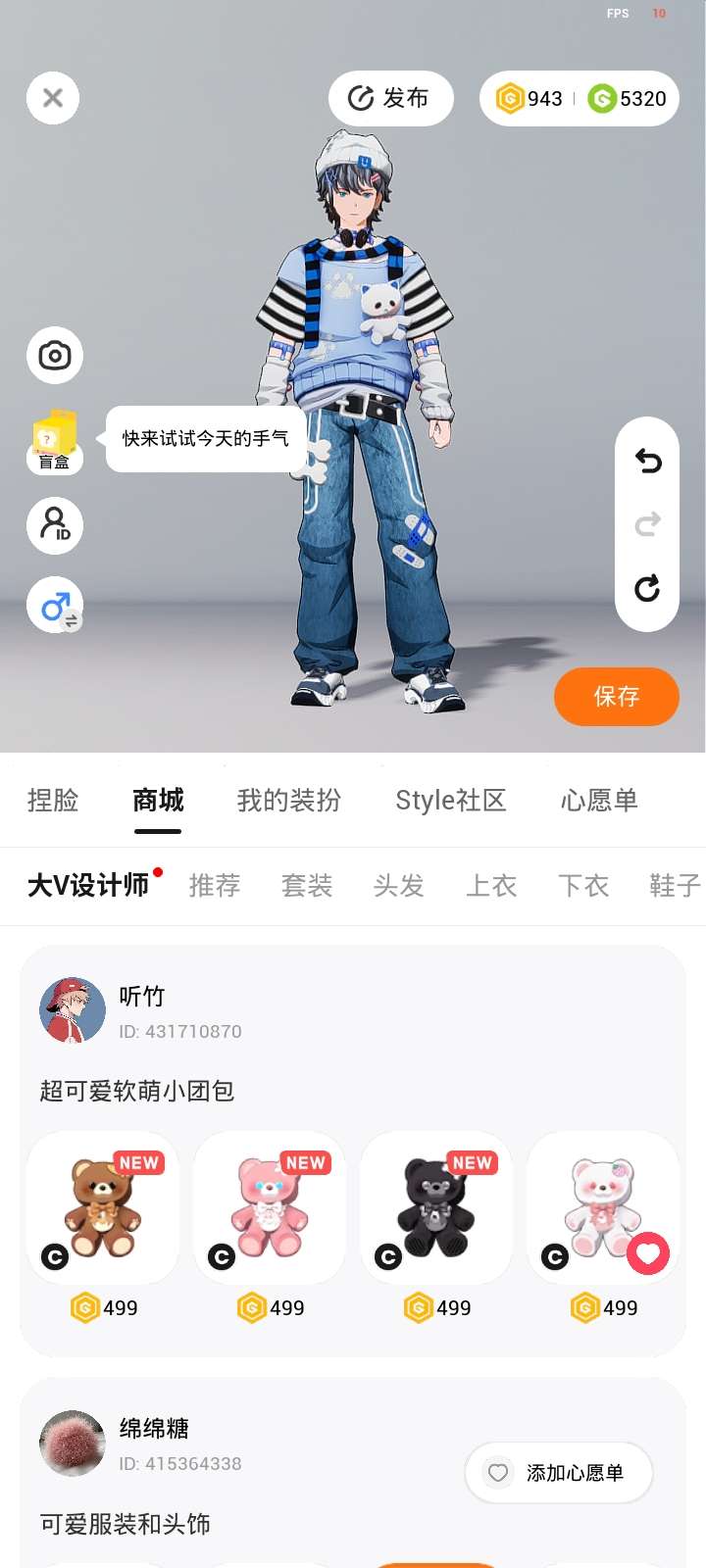
Task: Undo the last outfit change
Action: point(647,461)
